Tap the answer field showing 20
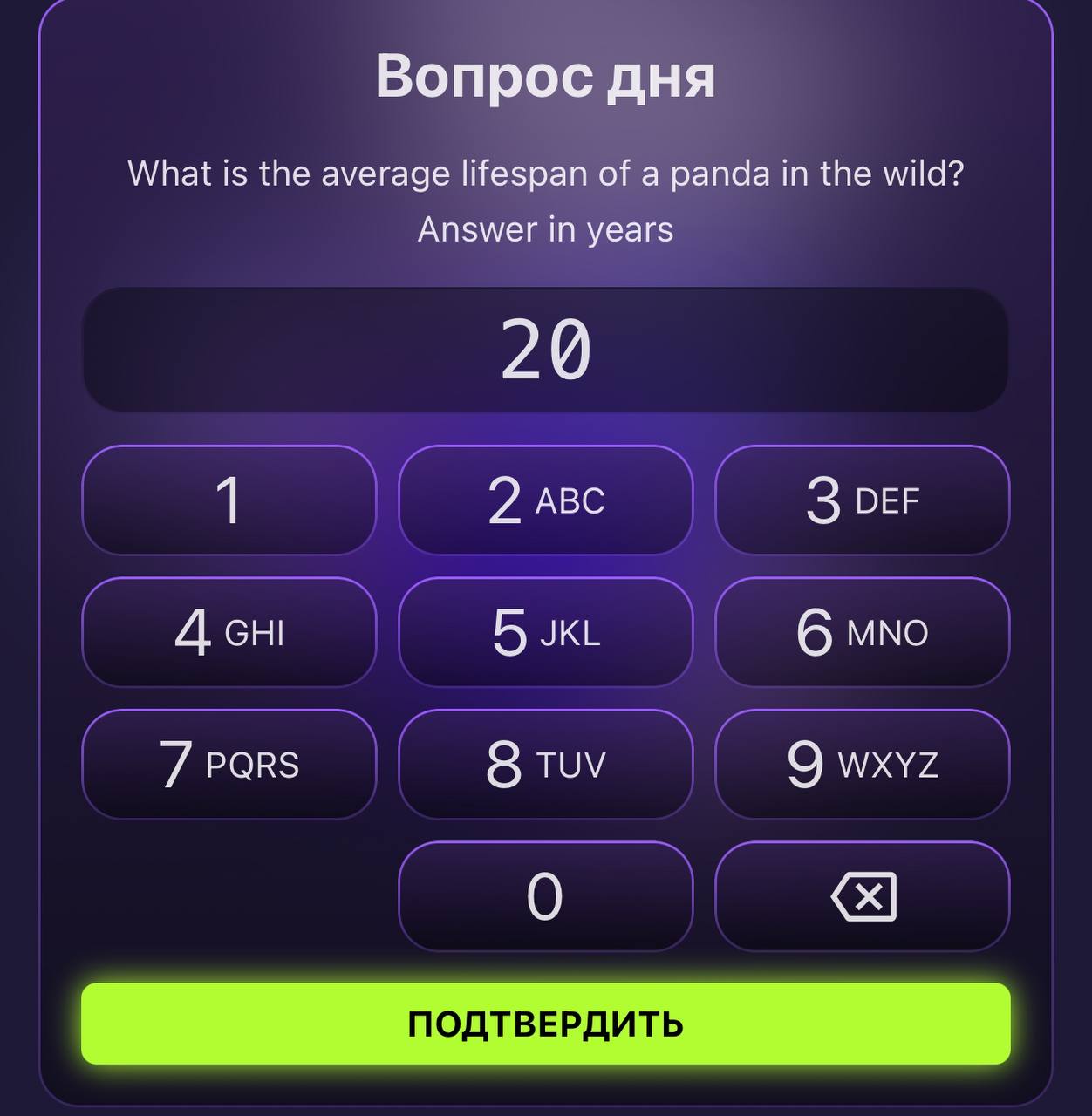This screenshot has width=1092, height=1116. pyautogui.click(x=545, y=350)
